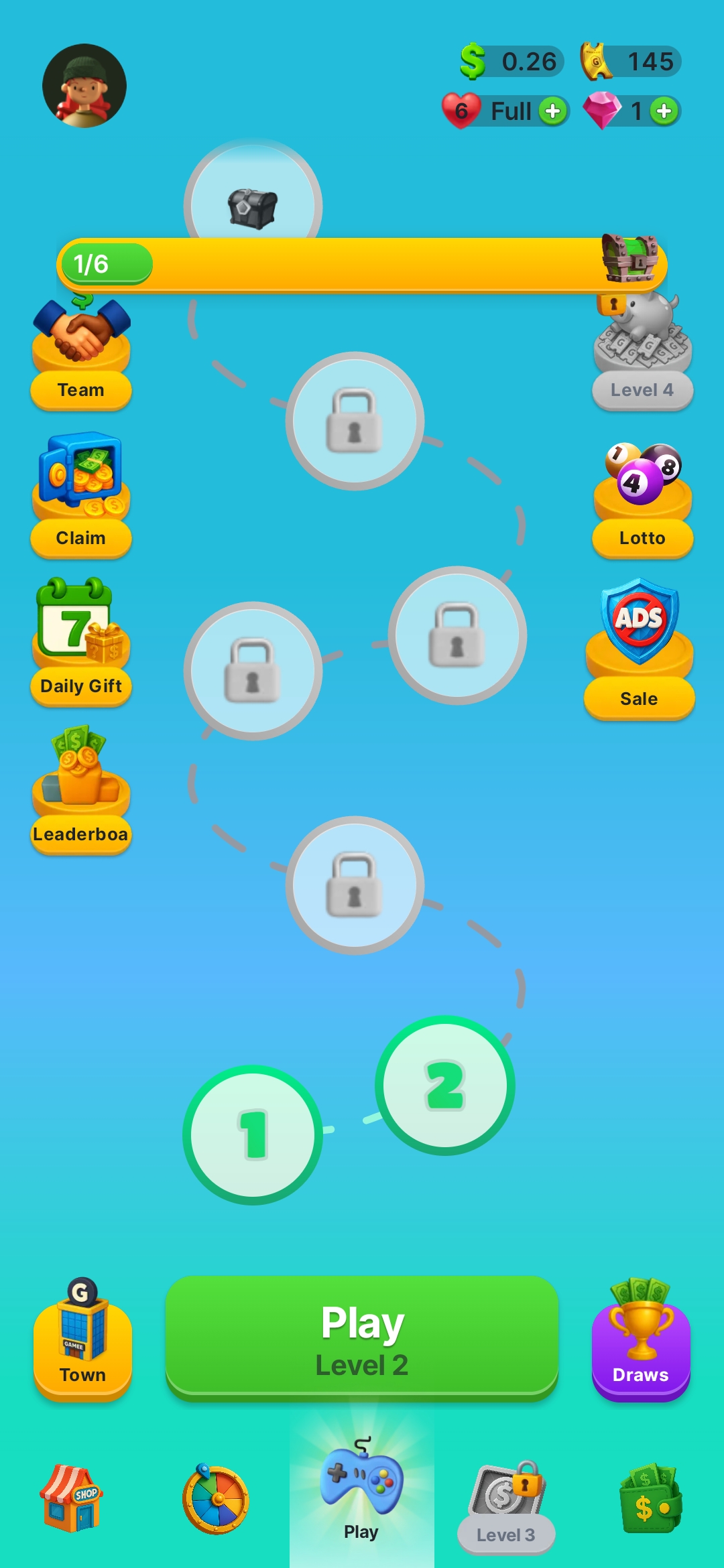Switch to the wallet tab
The height and width of the screenshot is (1568, 724).
click(649, 1500)
